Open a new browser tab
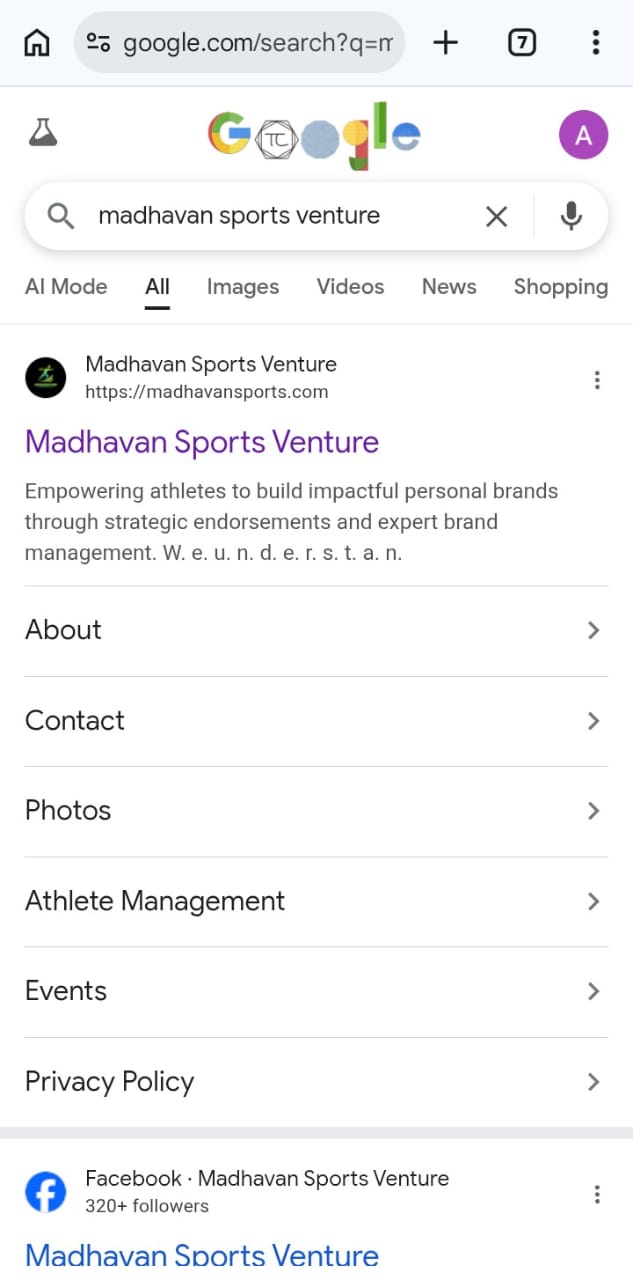The image size is (633, 1280). coord(445,43)
